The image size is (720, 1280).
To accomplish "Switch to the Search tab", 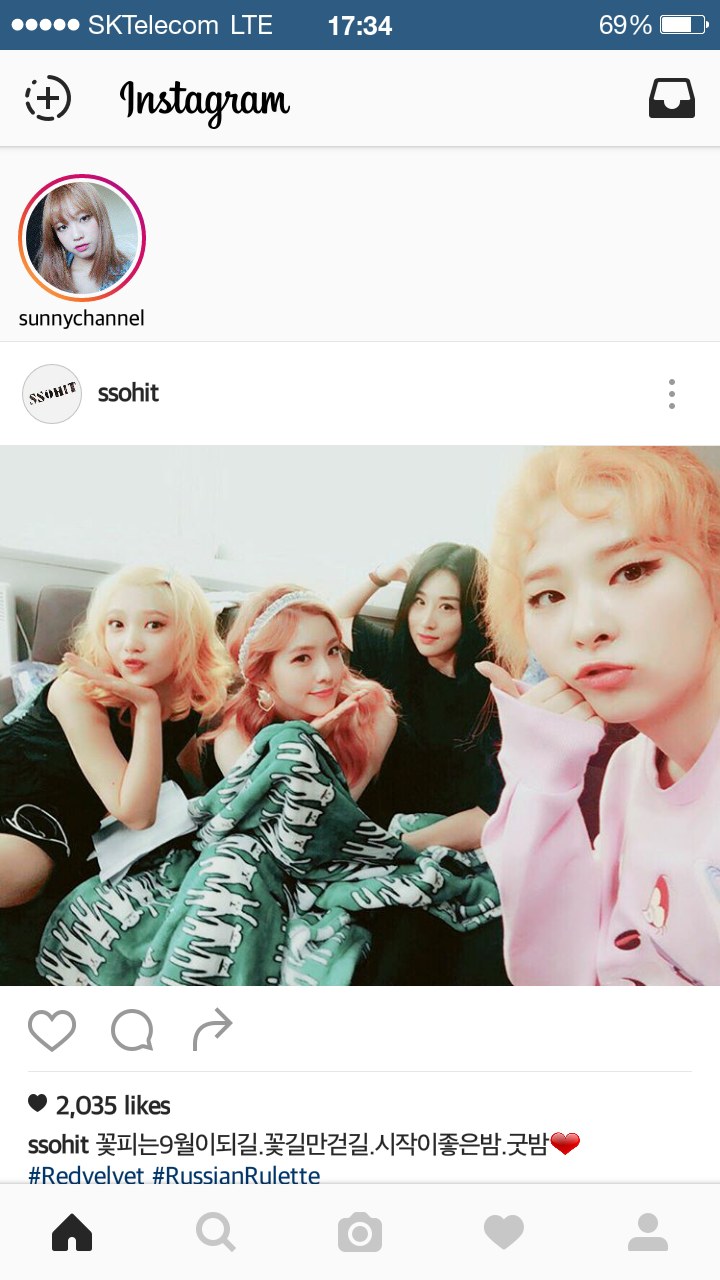I will [216, 1232].
